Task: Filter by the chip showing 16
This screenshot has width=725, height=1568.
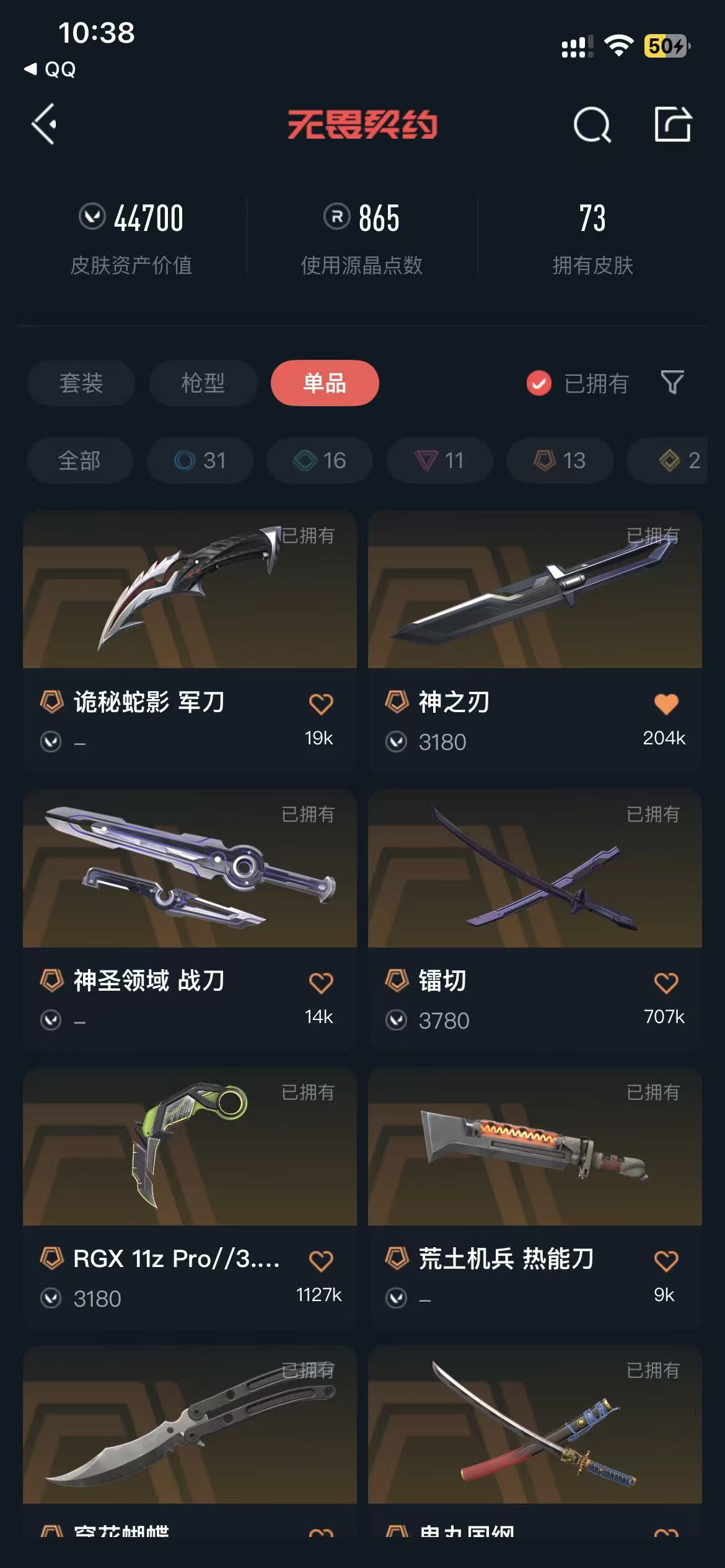Action: click(x=320, y=460)
